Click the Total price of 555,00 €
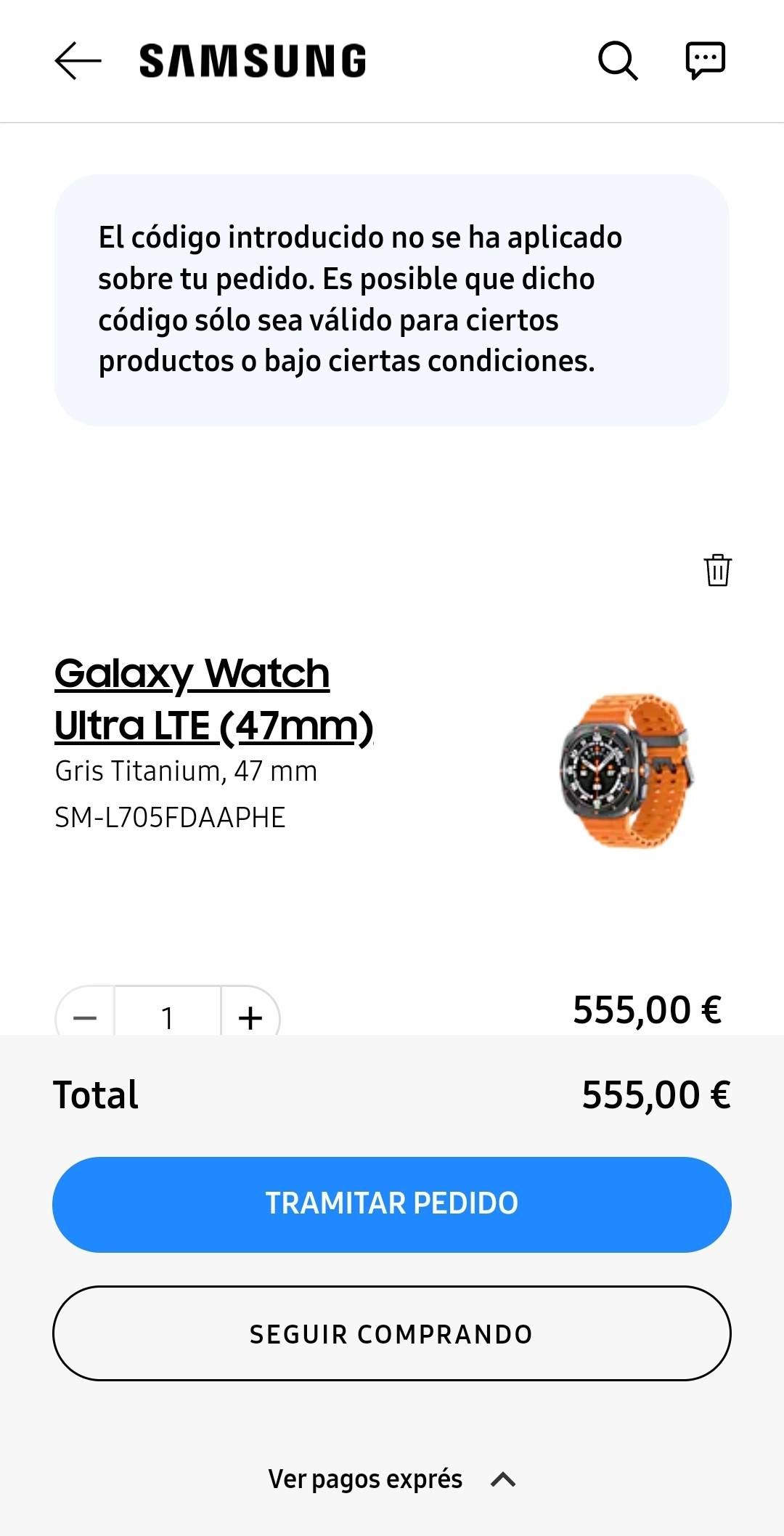This screenshot has height=1536, width=784. pyautogui.click(x=658, y=1094)
